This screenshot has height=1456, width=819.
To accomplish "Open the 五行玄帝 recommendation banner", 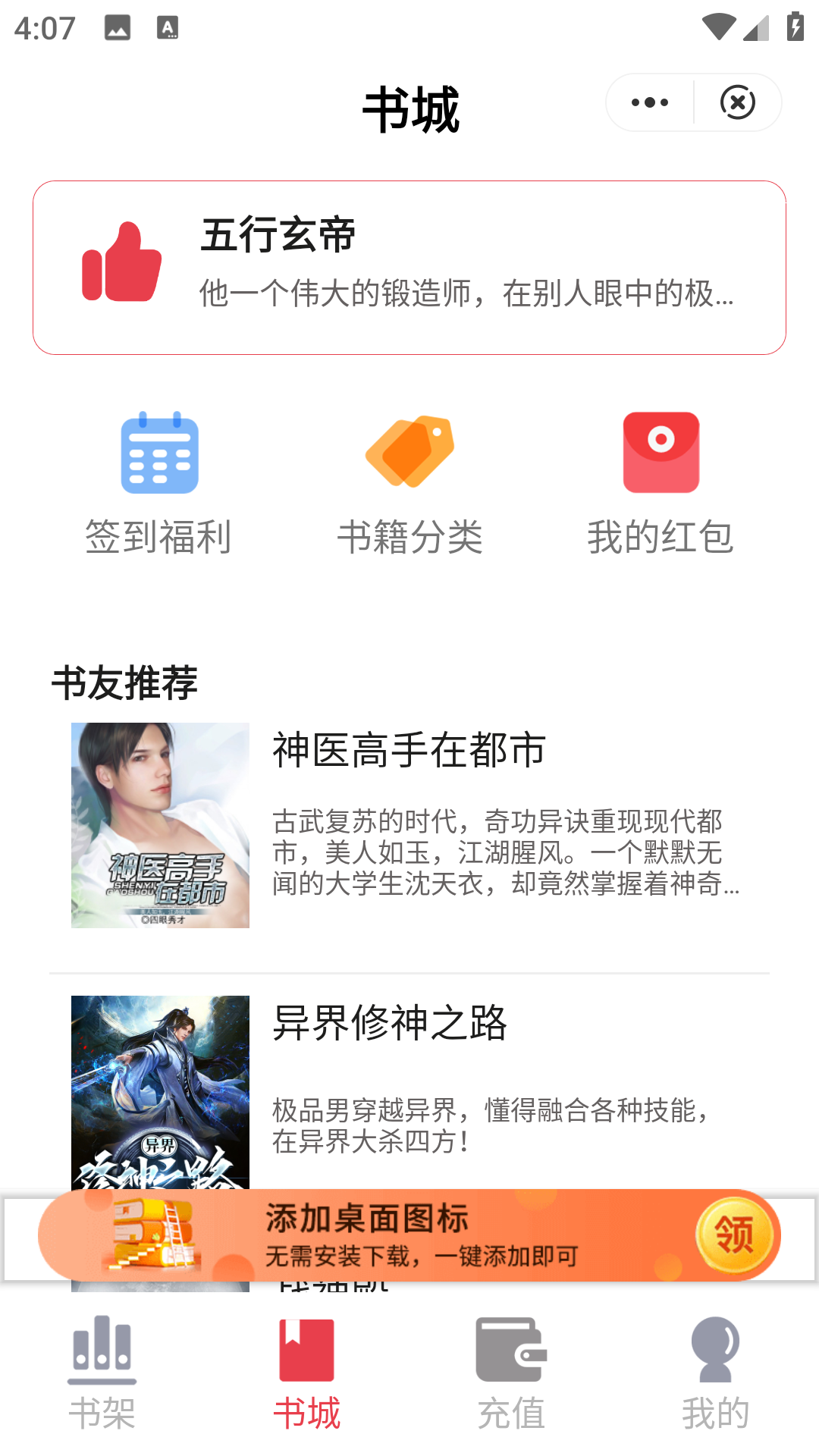I will click(x=409, y=265).
